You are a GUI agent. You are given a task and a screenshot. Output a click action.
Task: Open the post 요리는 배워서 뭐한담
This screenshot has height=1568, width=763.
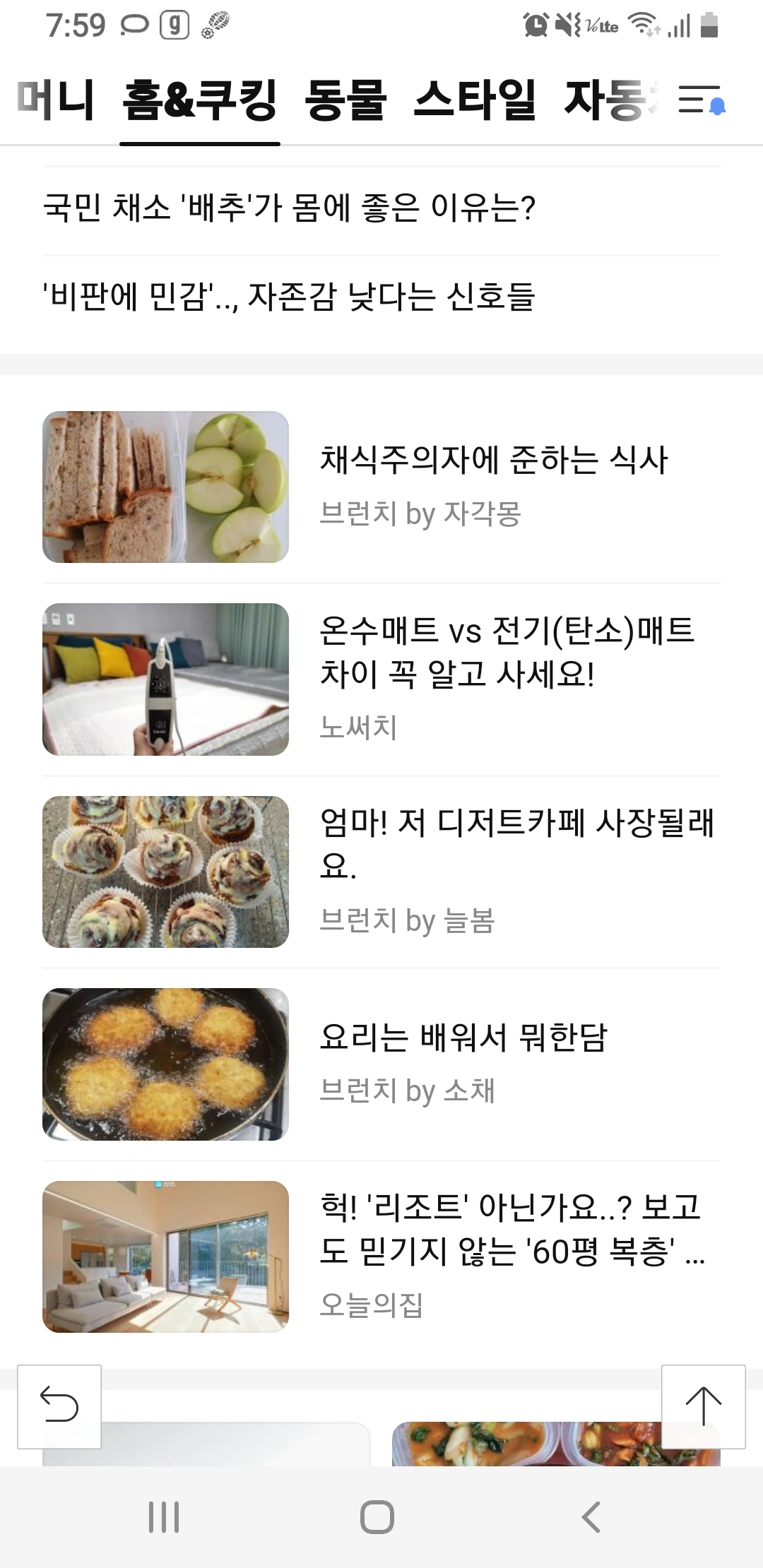point(463,1038)
